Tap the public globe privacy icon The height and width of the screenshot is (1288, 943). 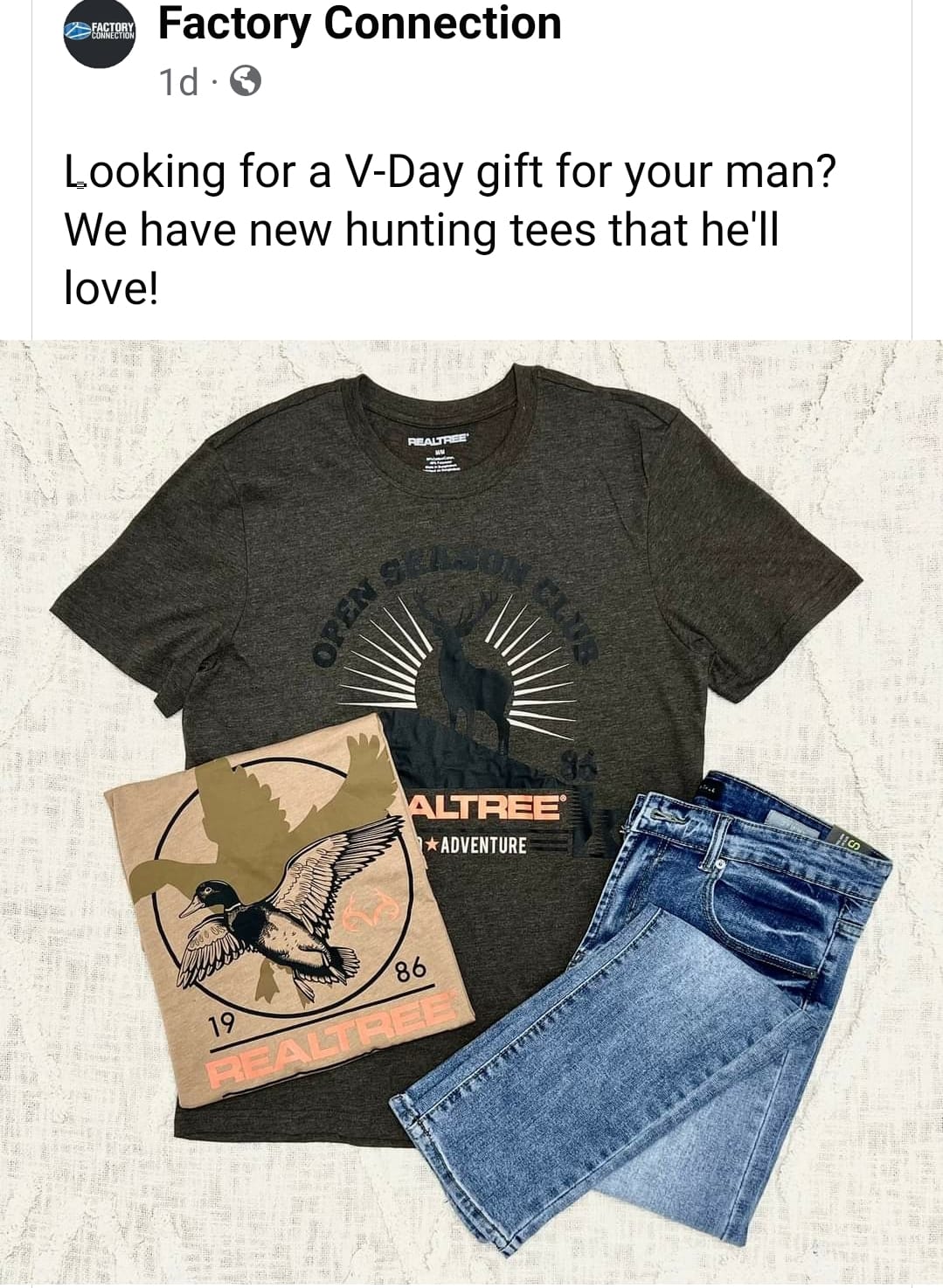coord(246,82)
